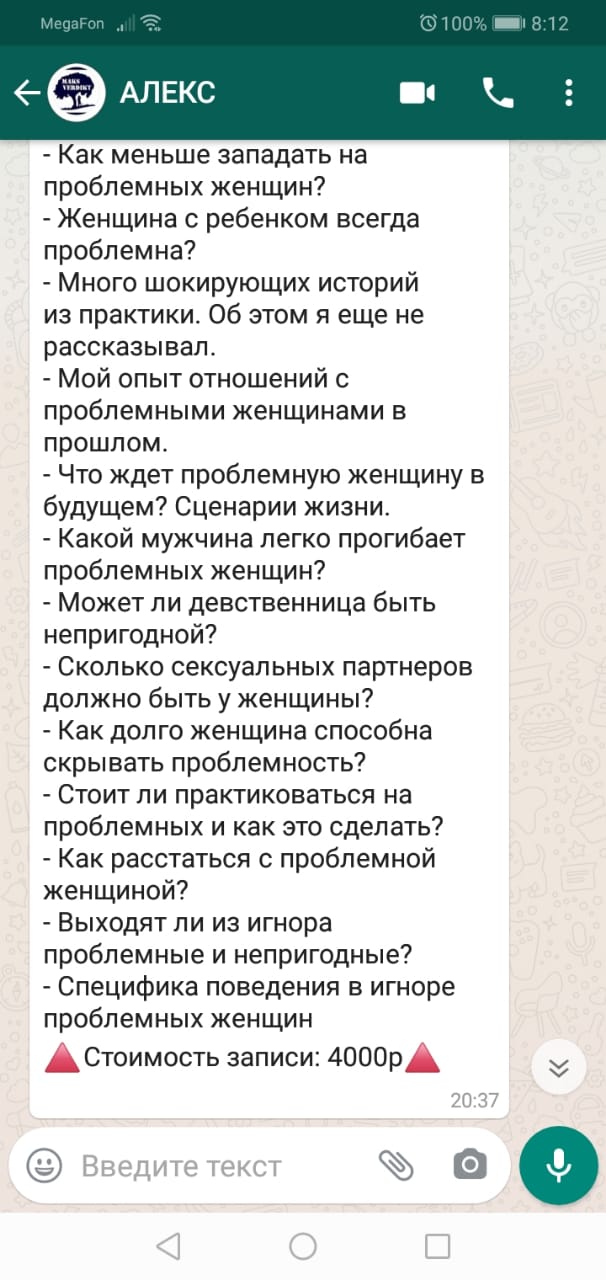This screenshot has width=606, height=1280.
Task: Tap the system home button
Action: 303,1246
